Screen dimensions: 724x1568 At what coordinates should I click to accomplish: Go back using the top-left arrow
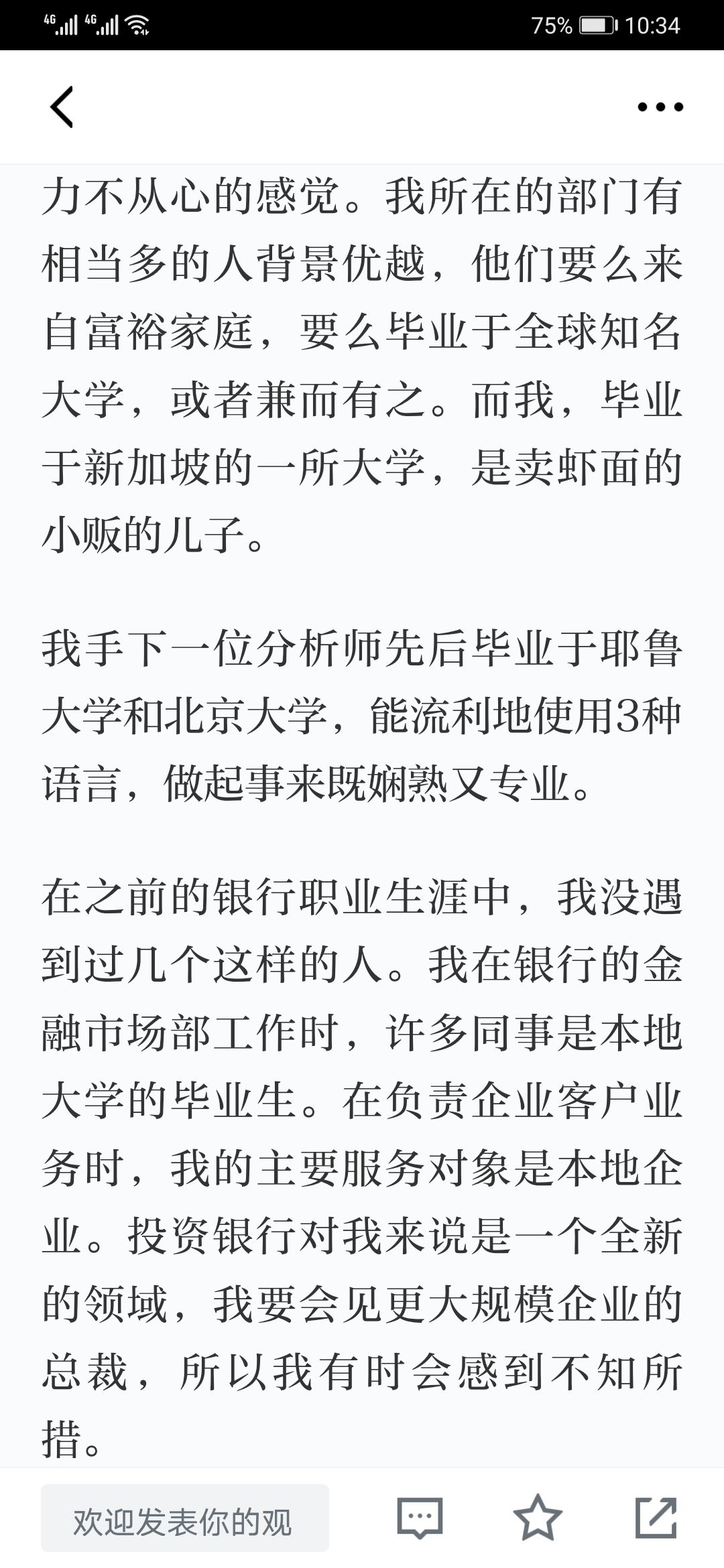[x=62, y=107]
